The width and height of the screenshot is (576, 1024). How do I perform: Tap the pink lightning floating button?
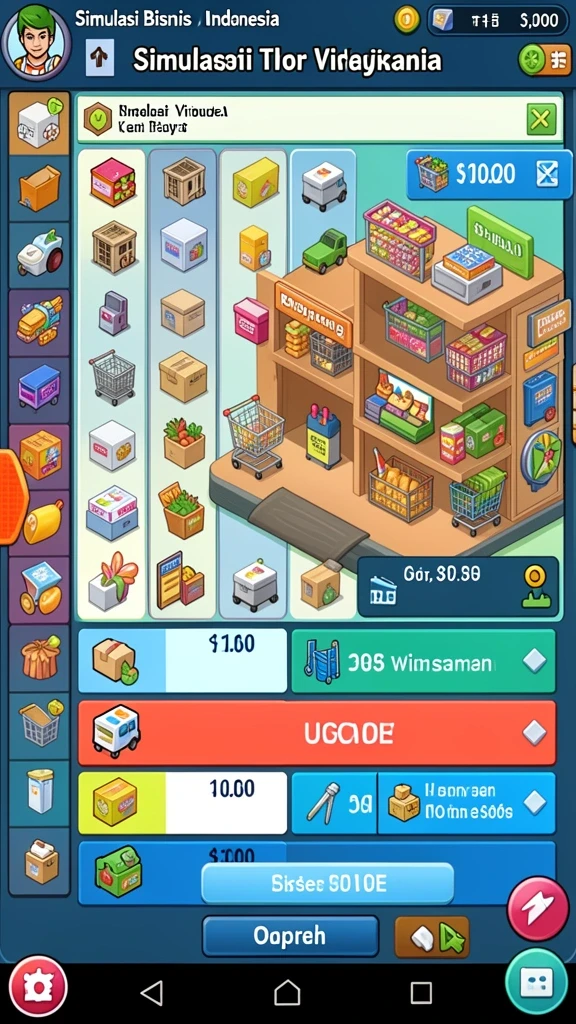click(x=538, y=908)
